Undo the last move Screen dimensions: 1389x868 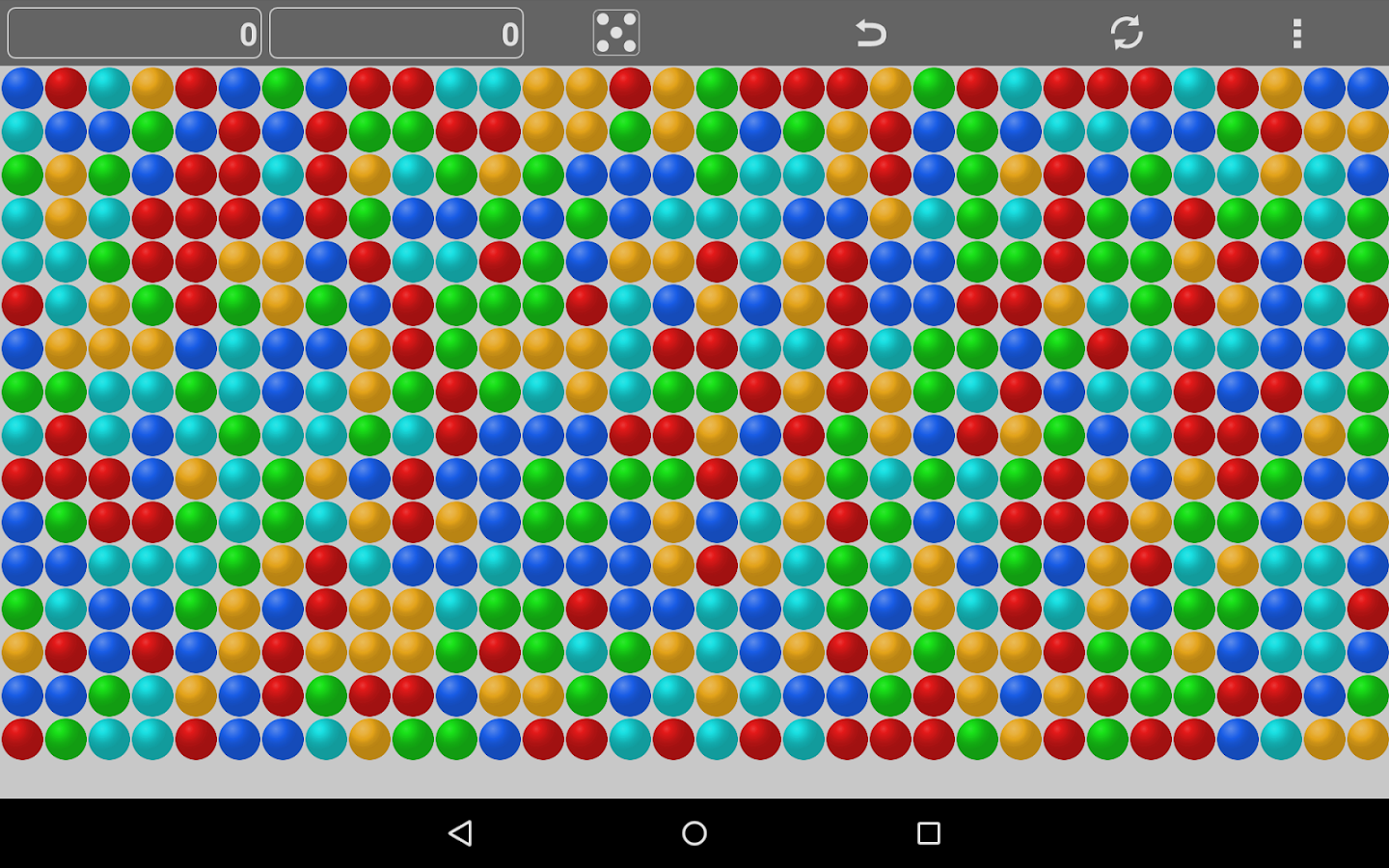pyautogui.click(x=870, y=34)
